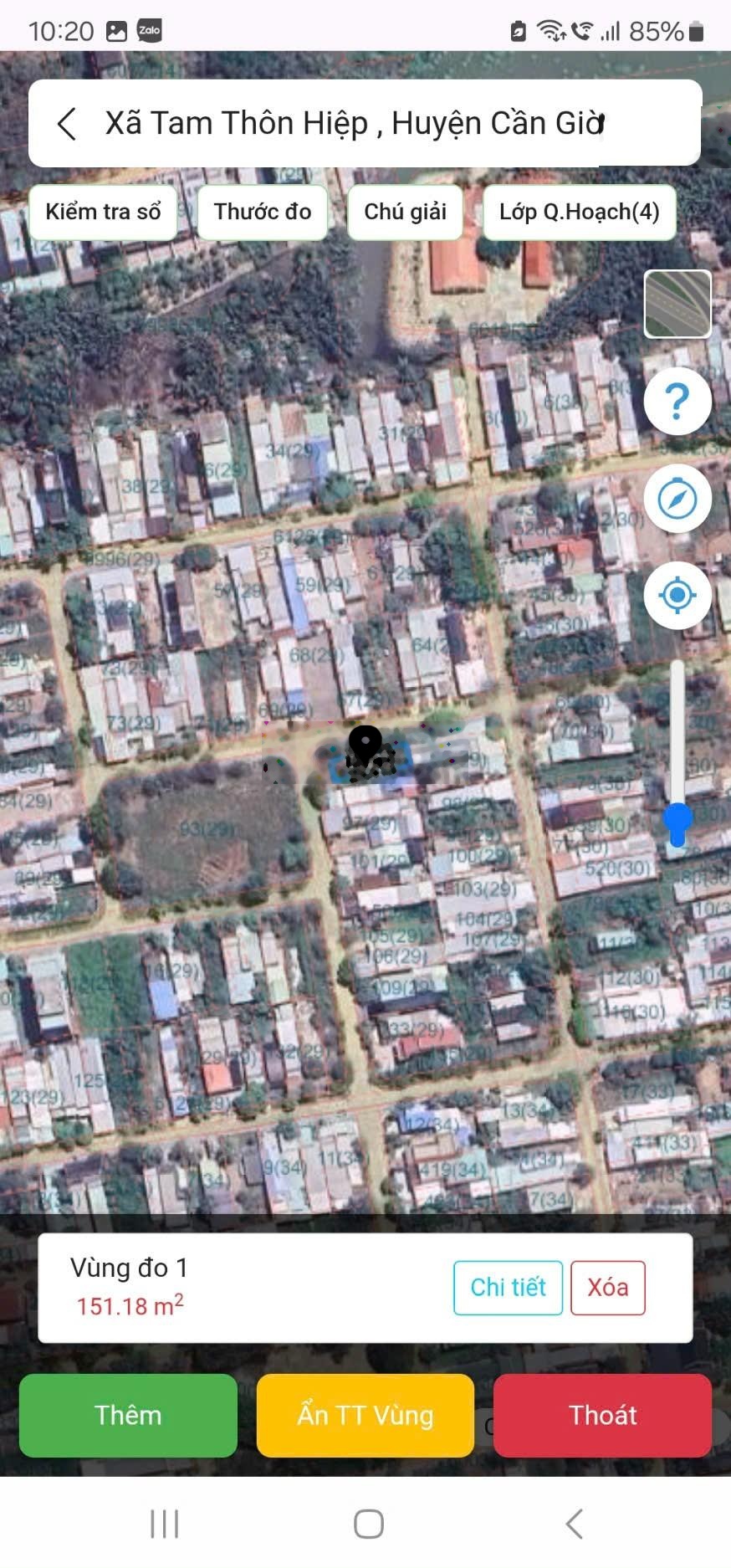Tap the compass orientation button
This screenshot has height=1568, width=731.
[677, 499]
